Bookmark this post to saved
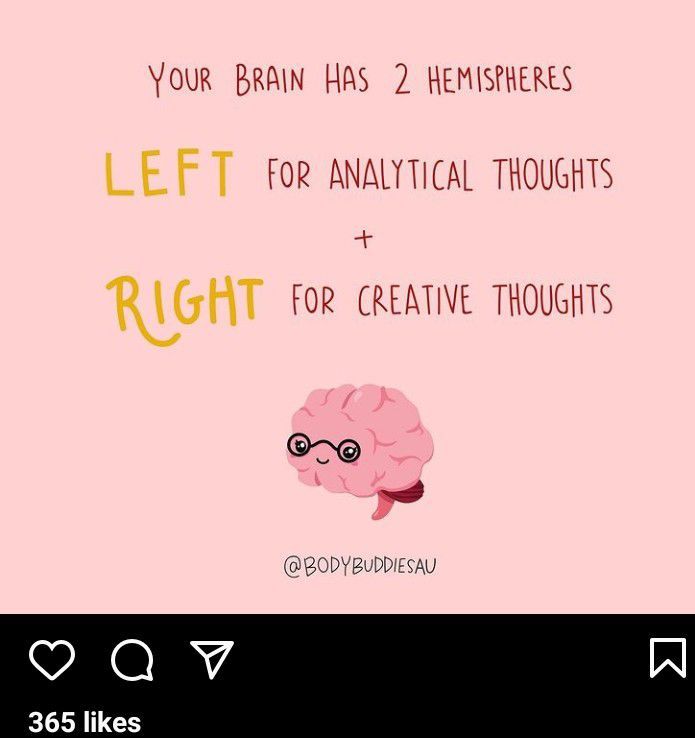 tap(667, 658)
